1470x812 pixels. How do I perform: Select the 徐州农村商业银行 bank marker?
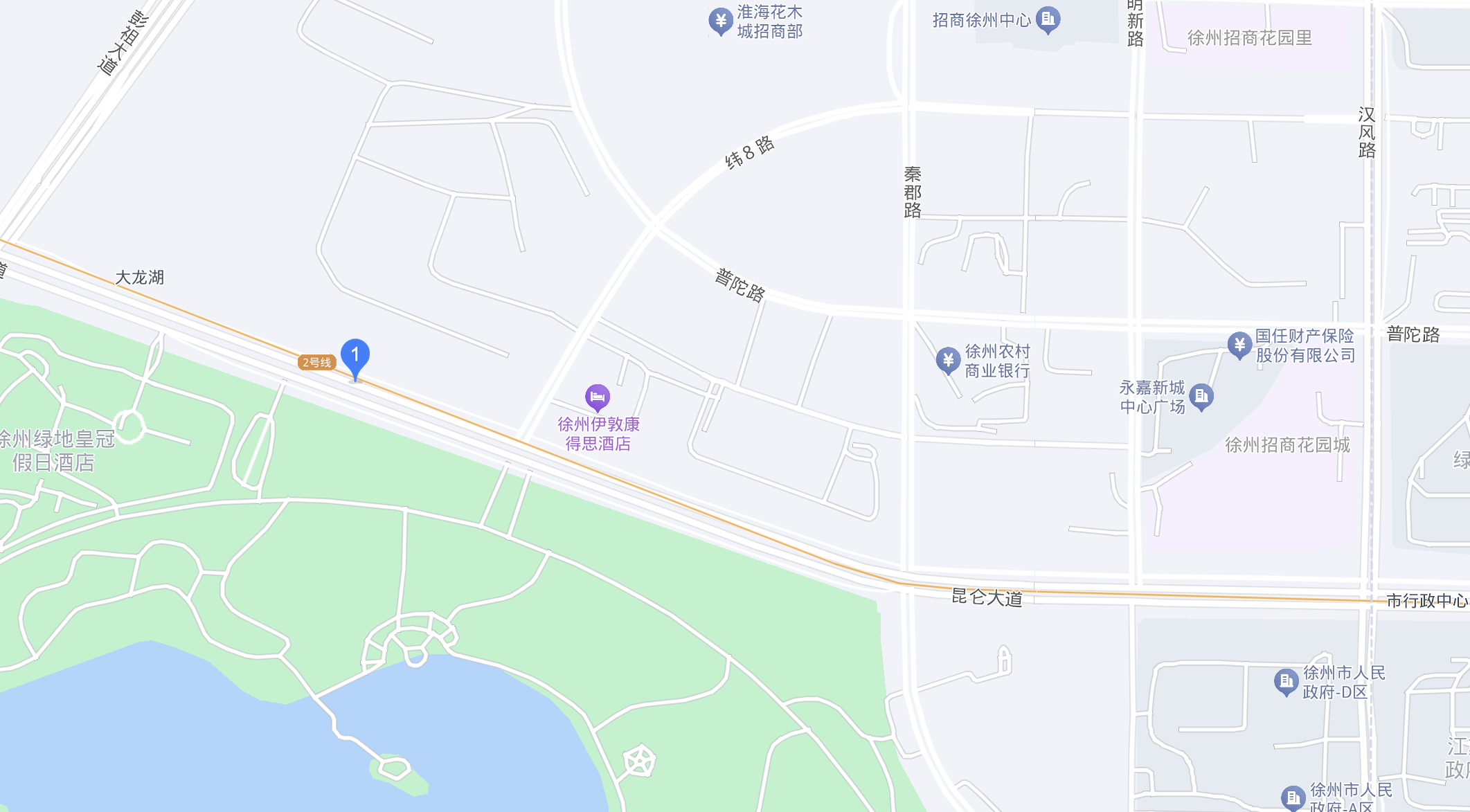click(x=947, y=360)
